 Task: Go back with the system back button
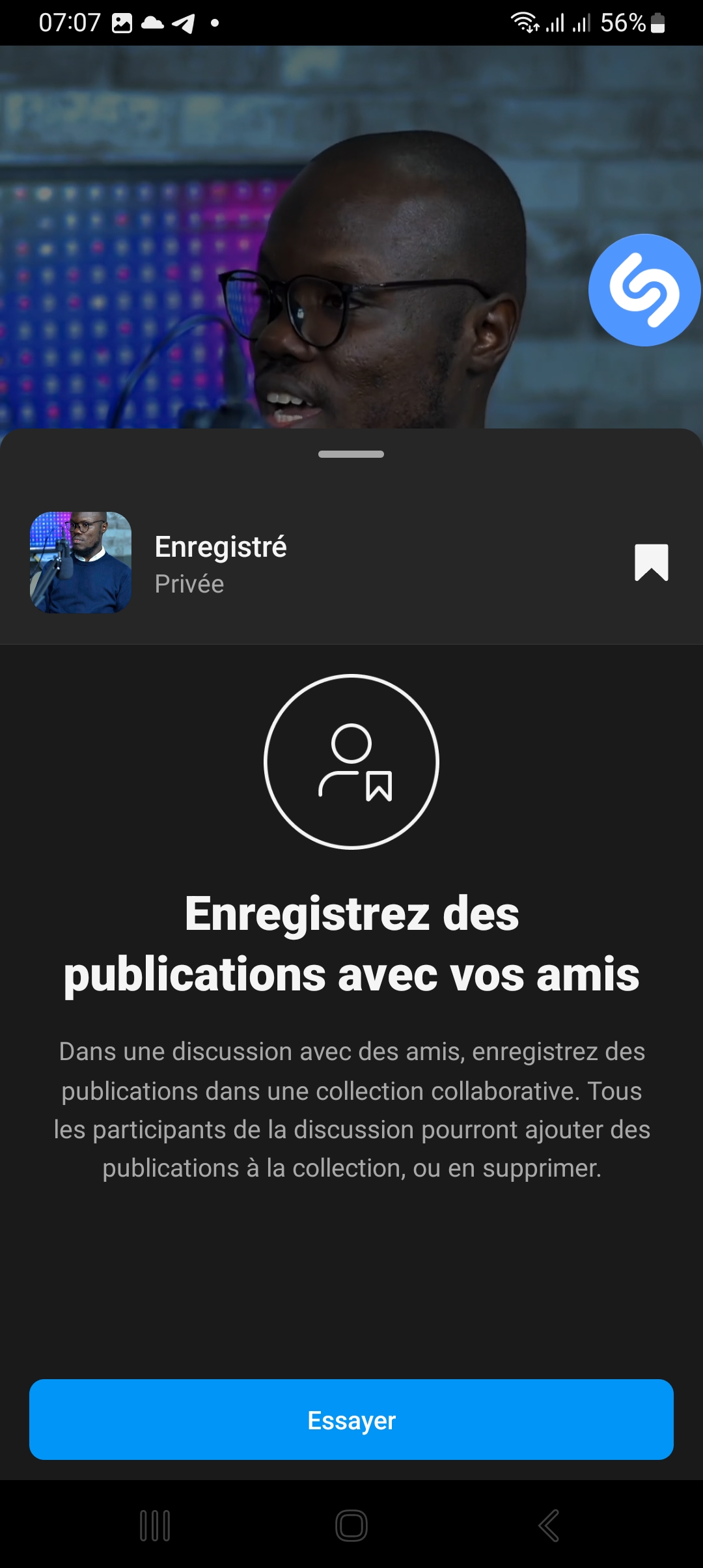[x=549, y=1525]
